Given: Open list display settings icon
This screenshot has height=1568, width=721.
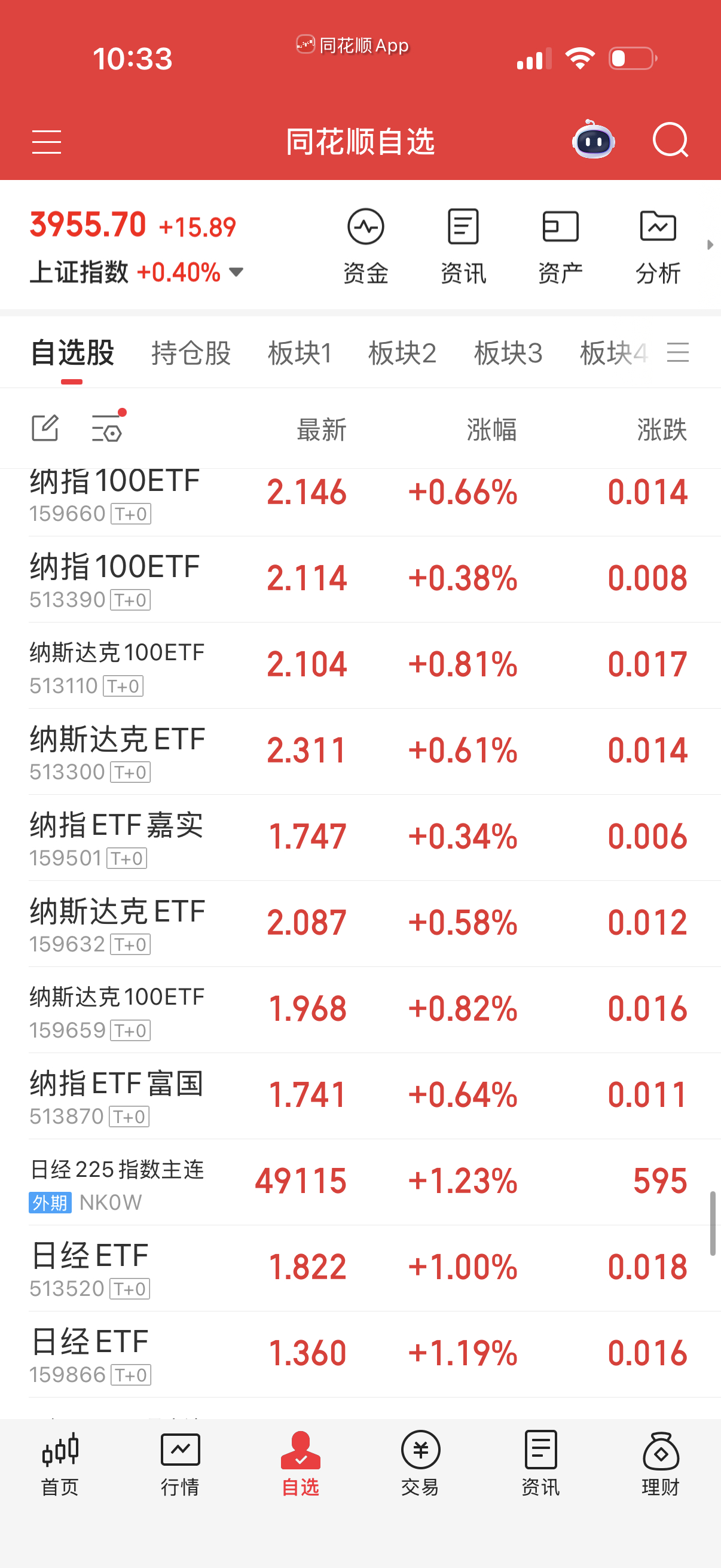Looking at the screenshot, I should (x=108, y=427).
